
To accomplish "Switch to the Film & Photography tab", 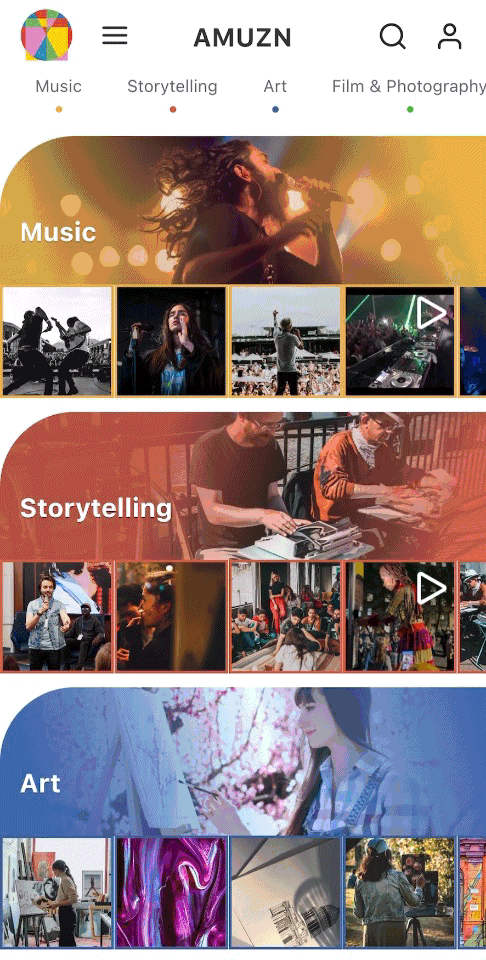I will point(409,87).
